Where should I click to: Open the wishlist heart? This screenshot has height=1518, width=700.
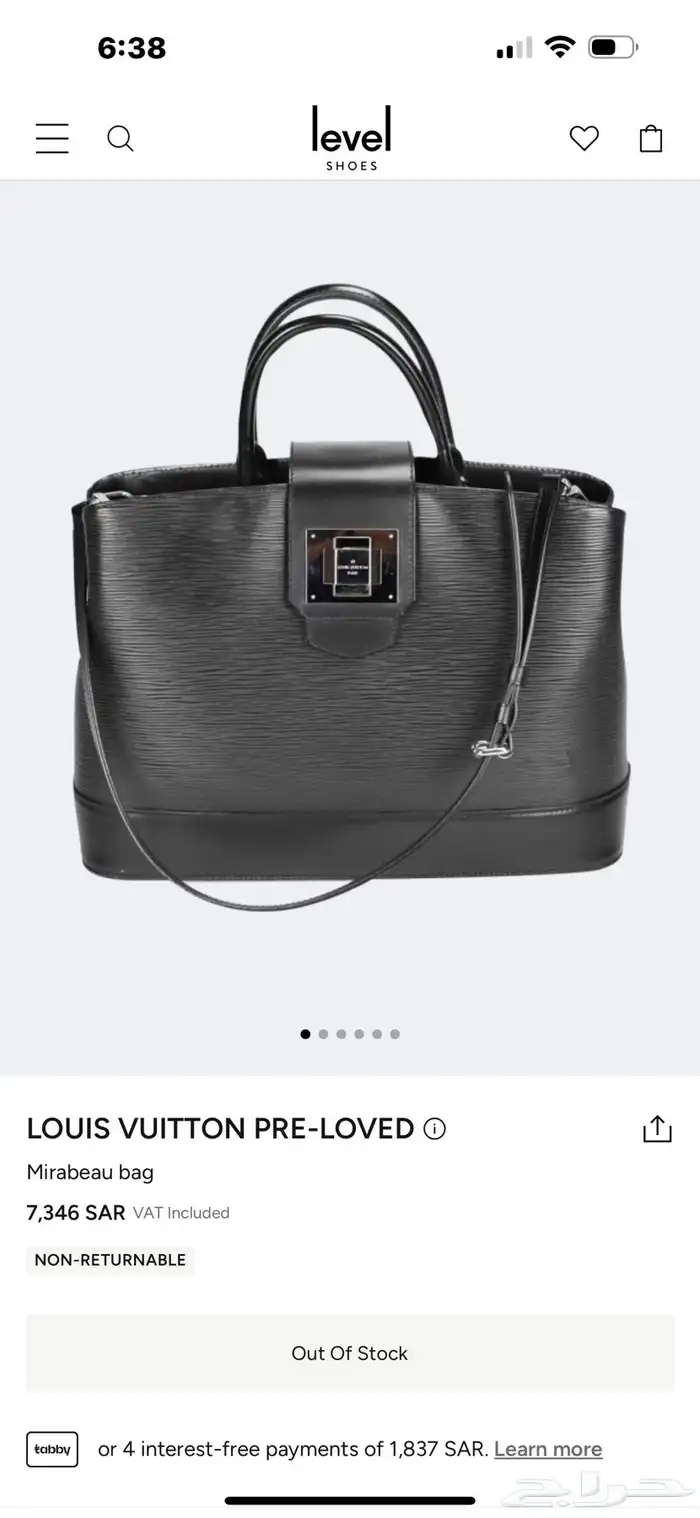coord(584,138)
